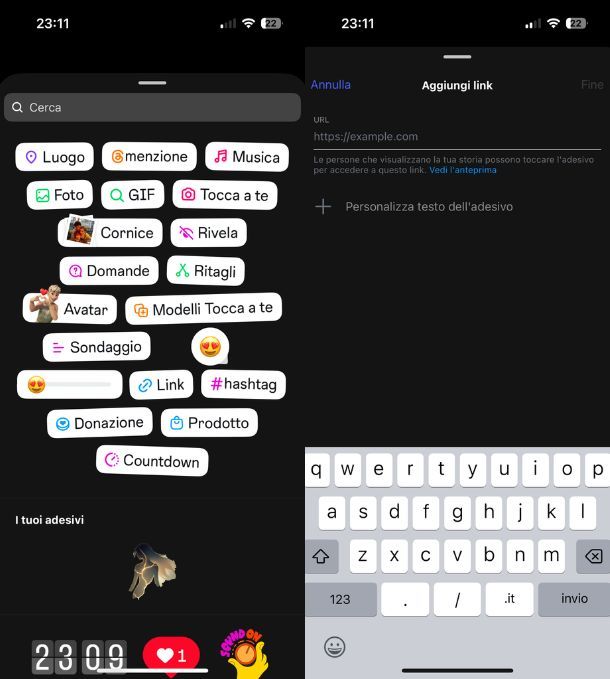Choose the GIF sticker
Viewport: 610px width, 679px height.
132,195
